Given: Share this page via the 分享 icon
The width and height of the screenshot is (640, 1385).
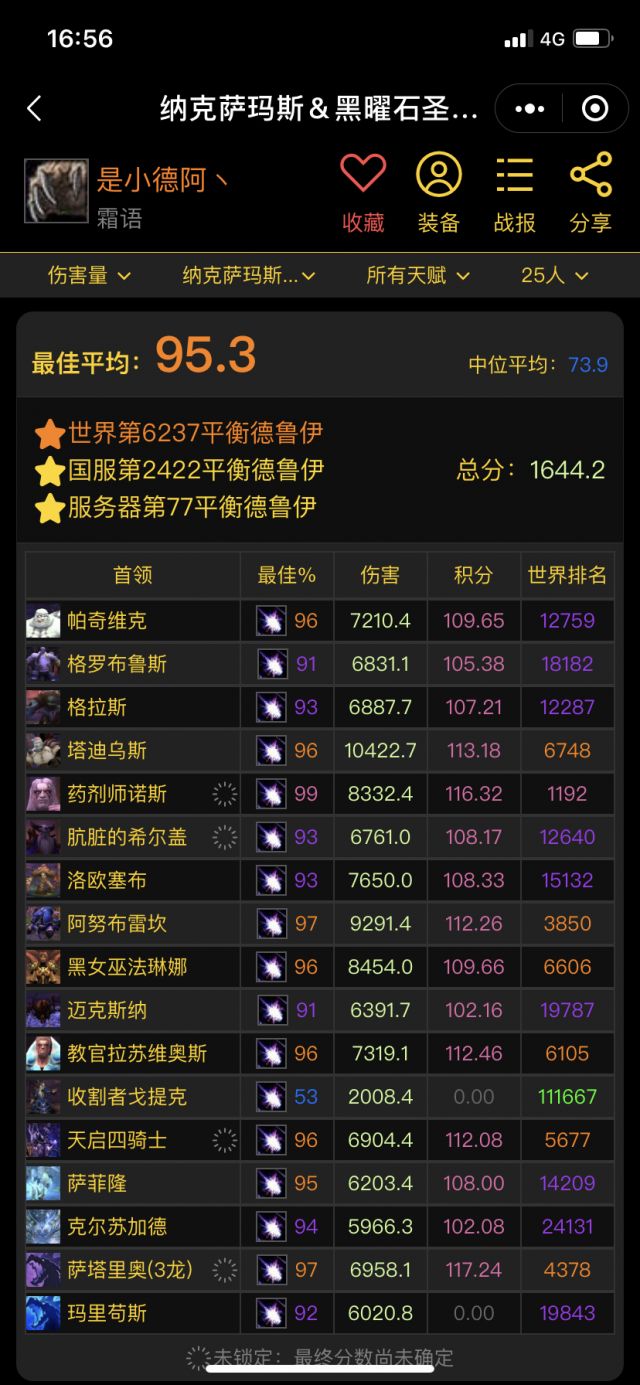Looking at the screenshot, I should click(590, 193).
